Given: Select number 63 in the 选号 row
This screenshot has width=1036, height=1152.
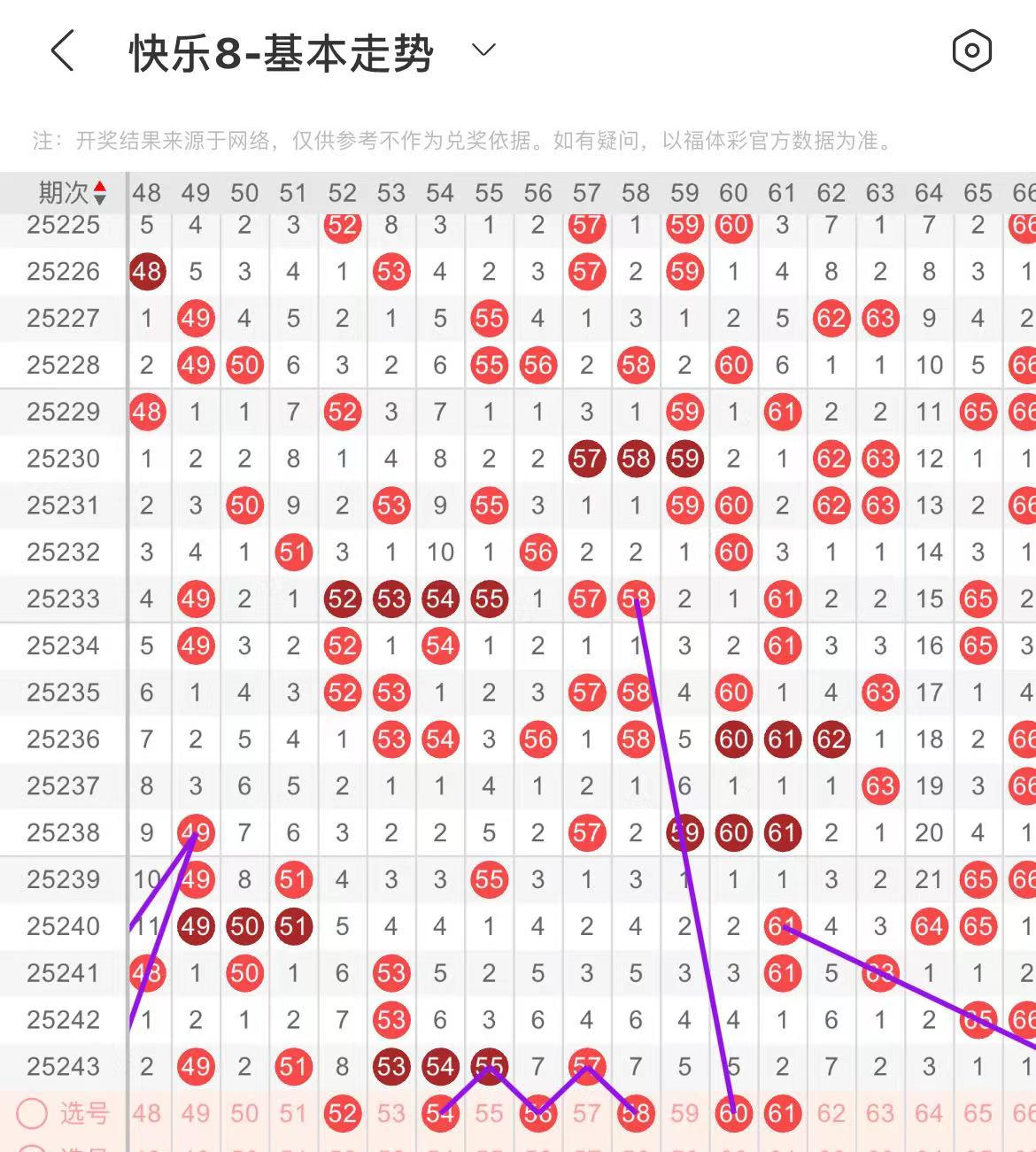Looking at the screenshot, I should coord(879,1113).
